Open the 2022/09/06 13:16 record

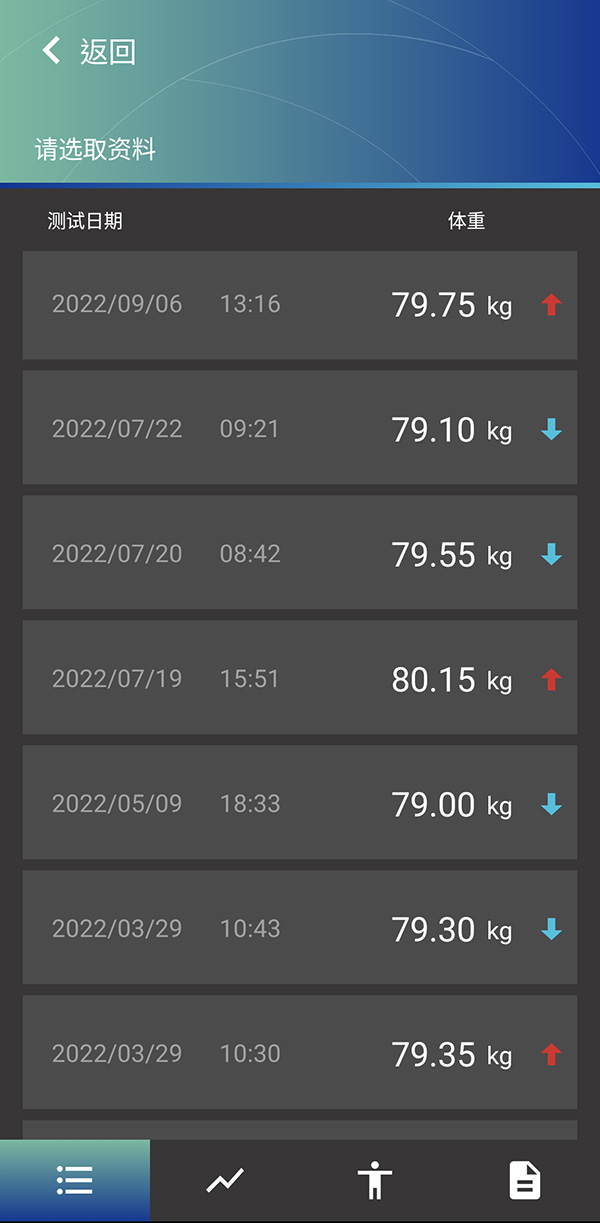click(x=300, y=305)
